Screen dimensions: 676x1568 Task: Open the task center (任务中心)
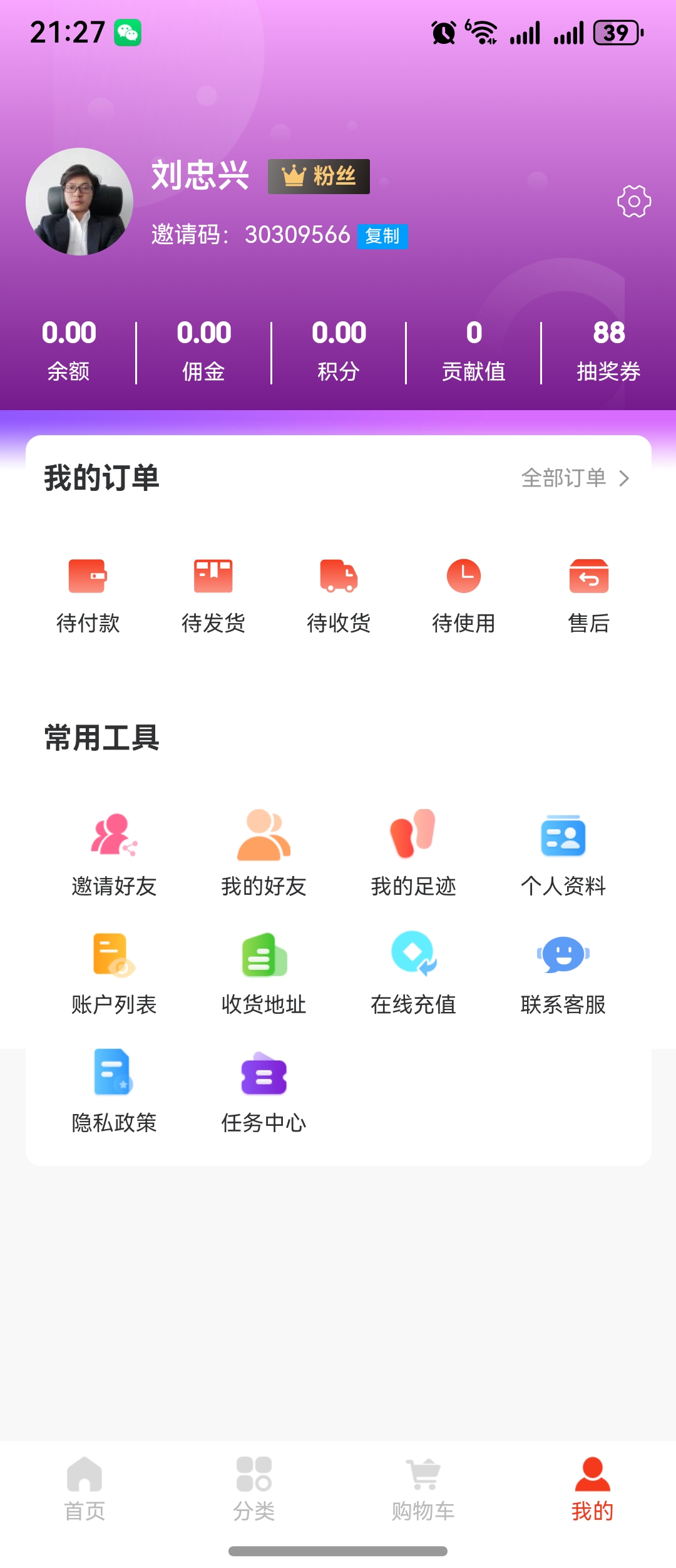(264, 1091)
